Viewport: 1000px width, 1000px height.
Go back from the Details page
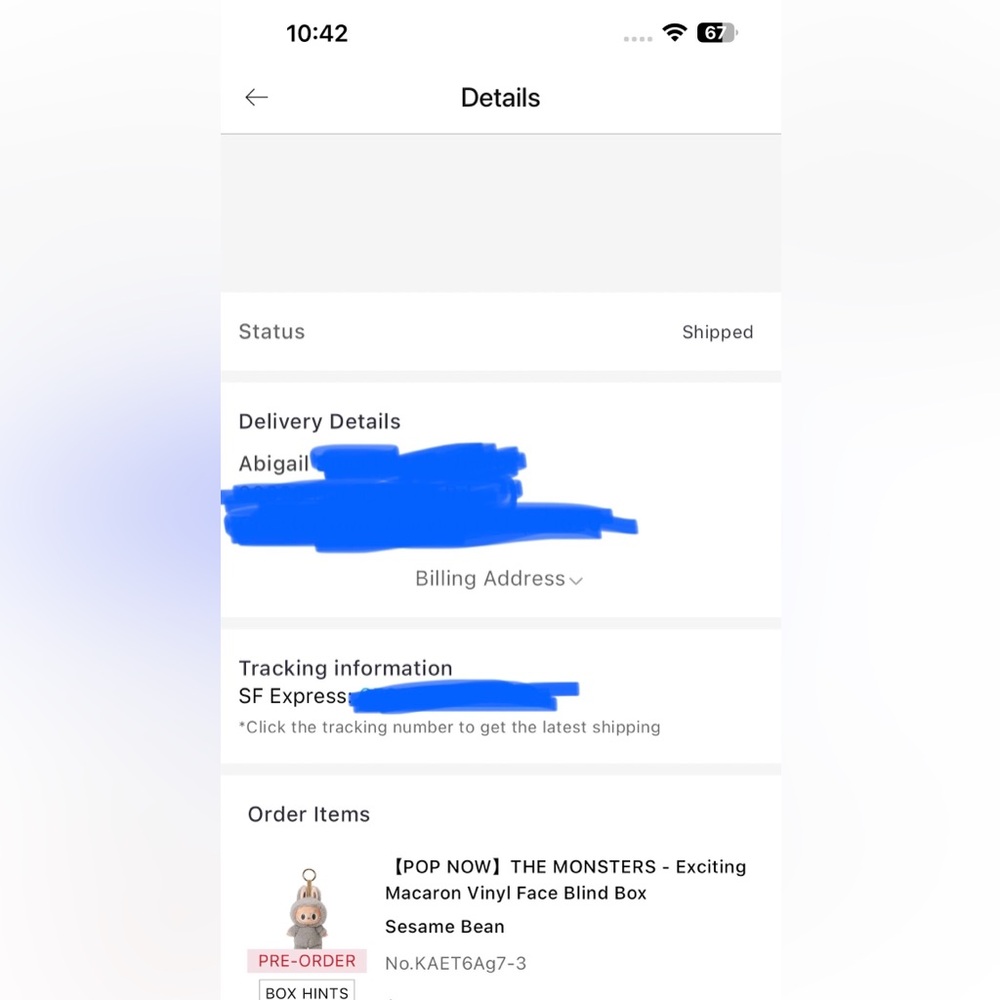(257, 97)
